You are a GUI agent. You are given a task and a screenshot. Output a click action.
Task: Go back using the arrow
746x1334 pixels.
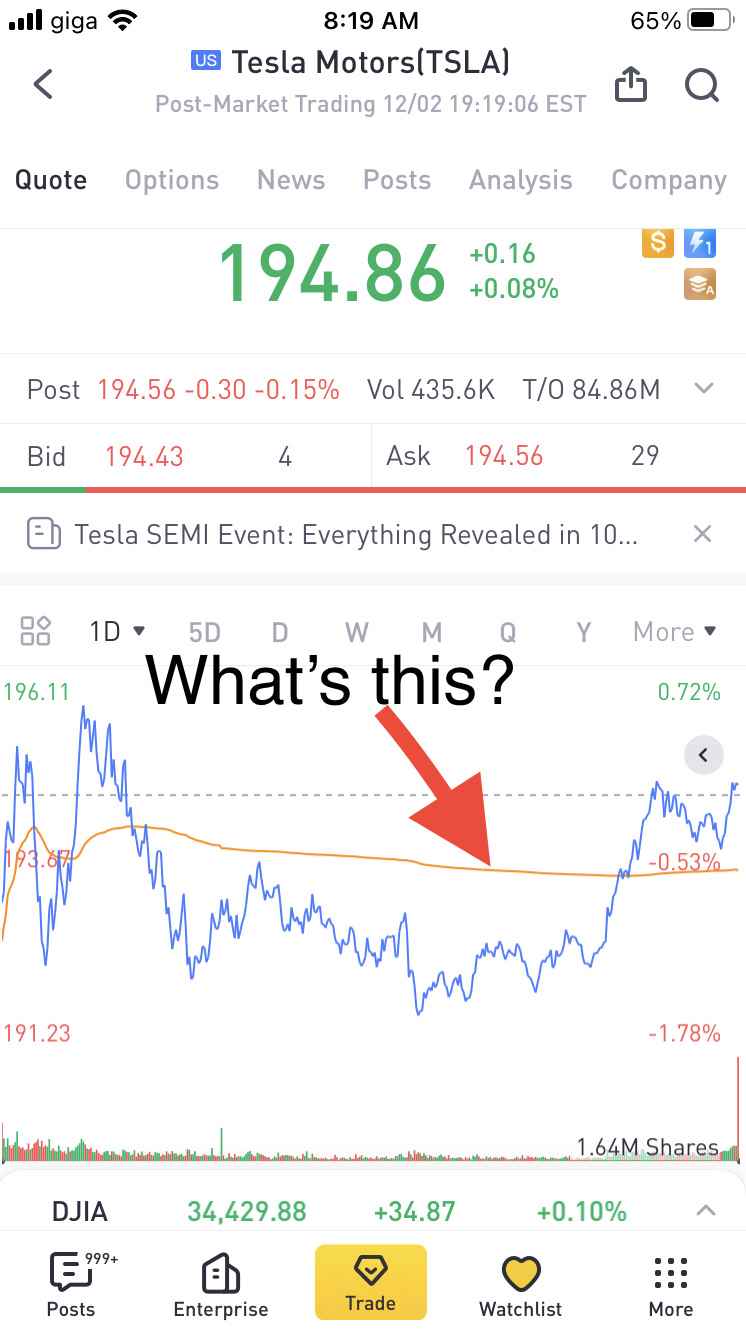[x=43, y=85]
